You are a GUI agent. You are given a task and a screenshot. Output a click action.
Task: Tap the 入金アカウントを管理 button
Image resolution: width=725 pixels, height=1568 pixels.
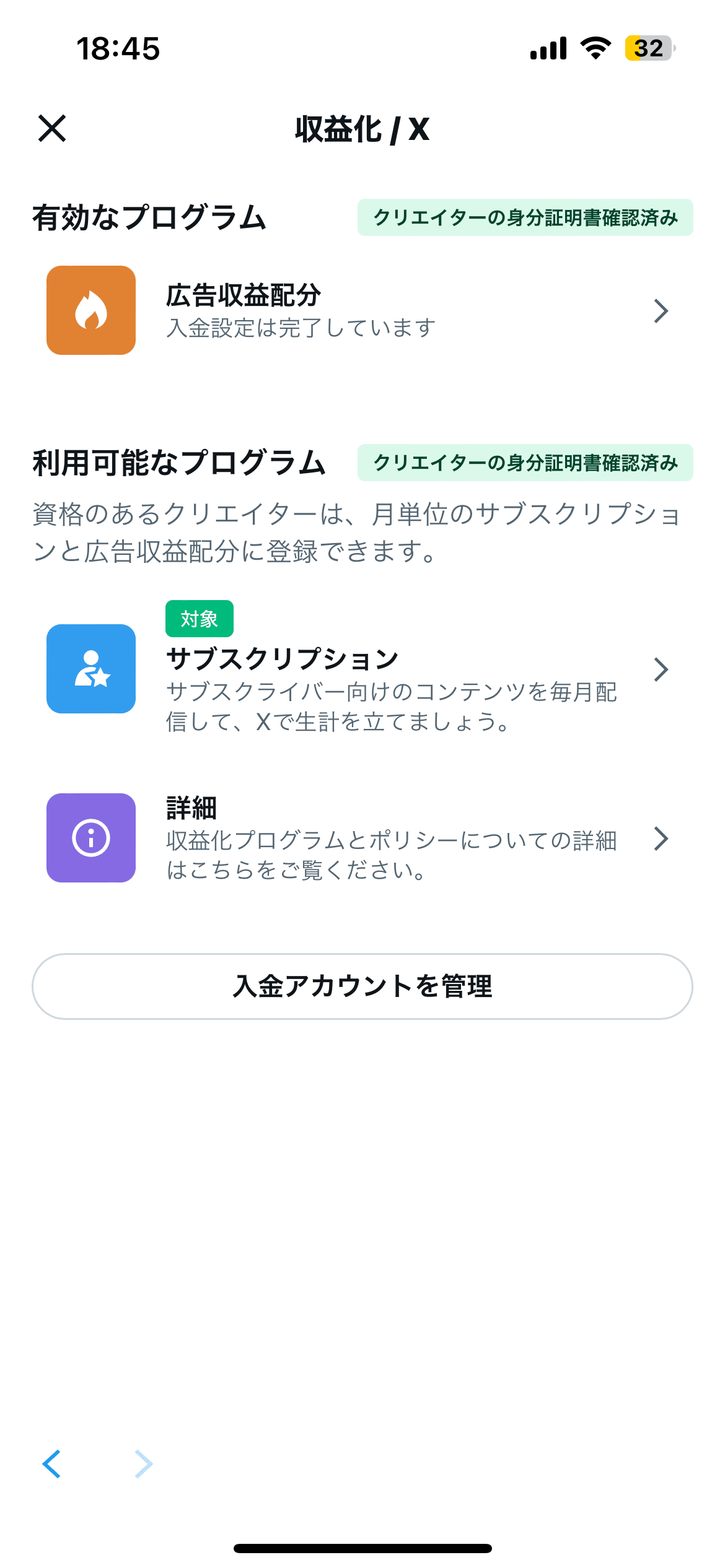click(x=362, y=985)
